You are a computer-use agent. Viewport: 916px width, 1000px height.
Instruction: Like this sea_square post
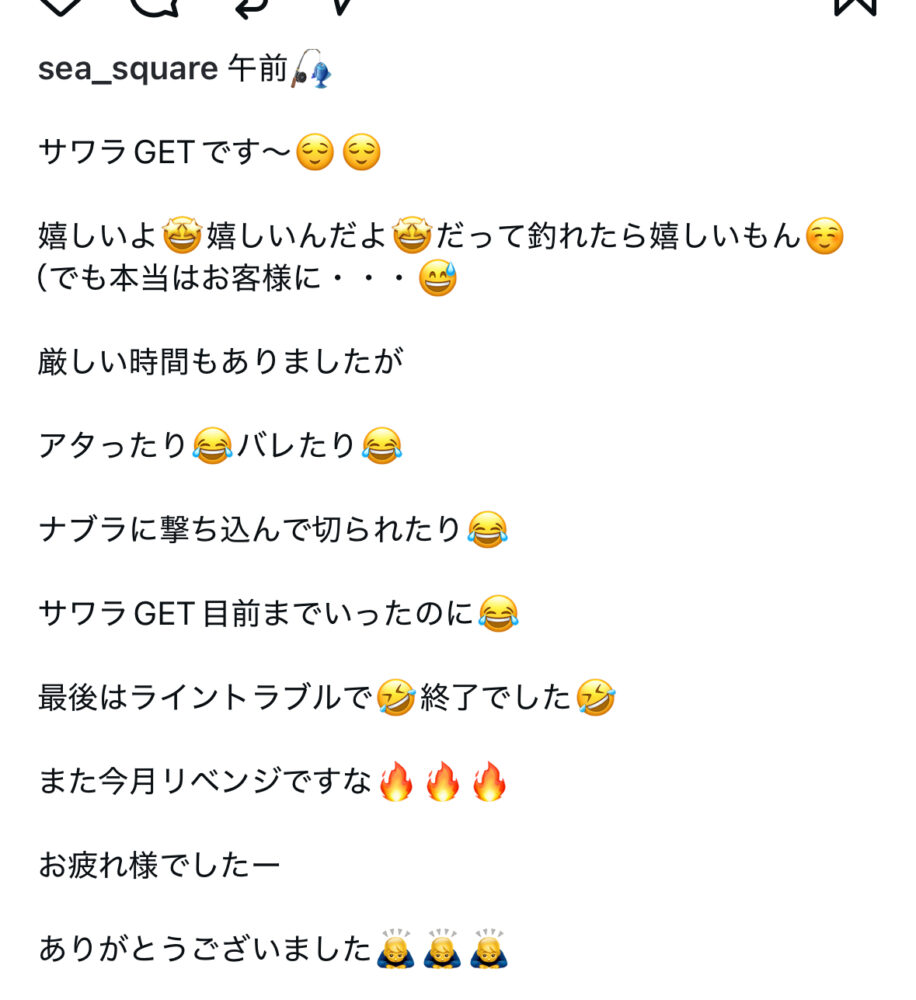[60, 5]
